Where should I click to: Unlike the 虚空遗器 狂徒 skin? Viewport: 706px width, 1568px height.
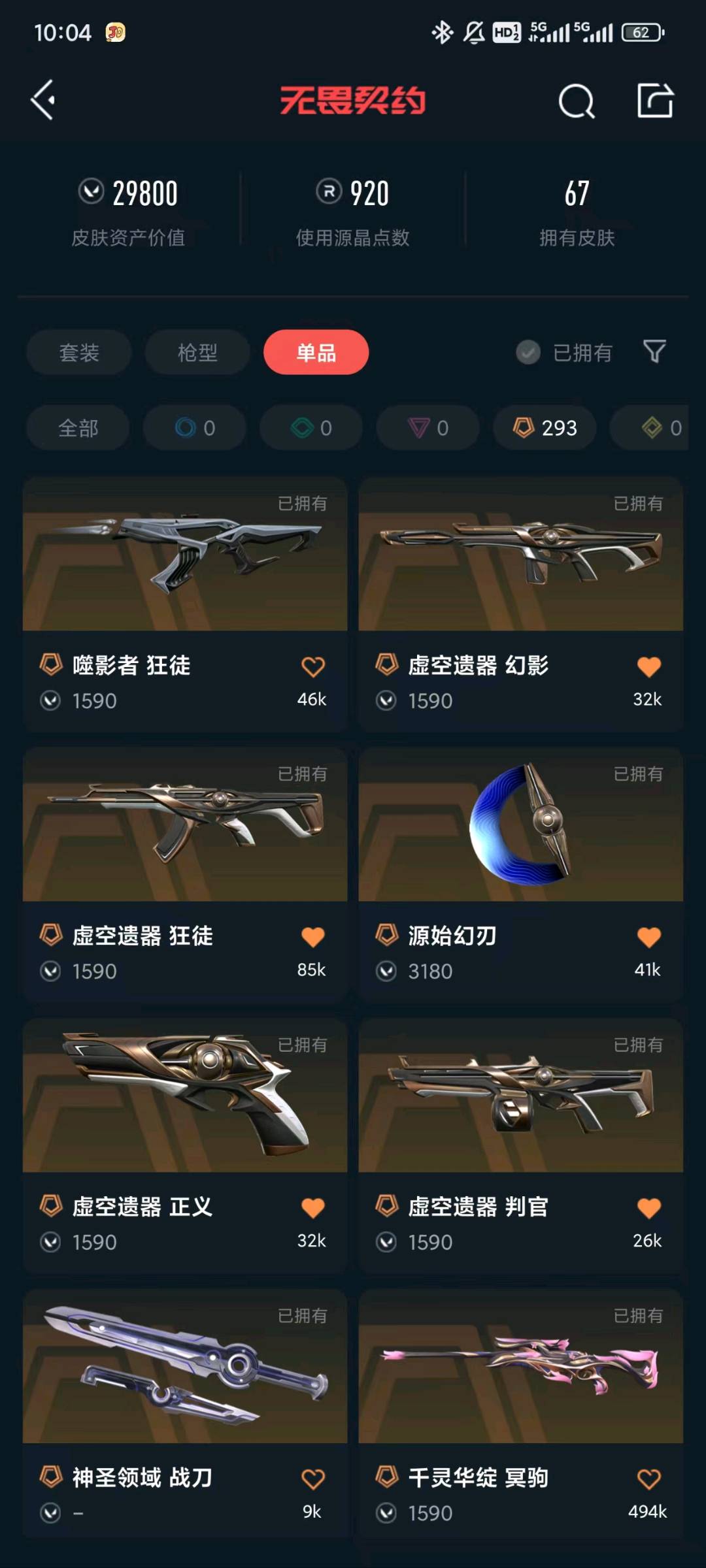[312, 938]
